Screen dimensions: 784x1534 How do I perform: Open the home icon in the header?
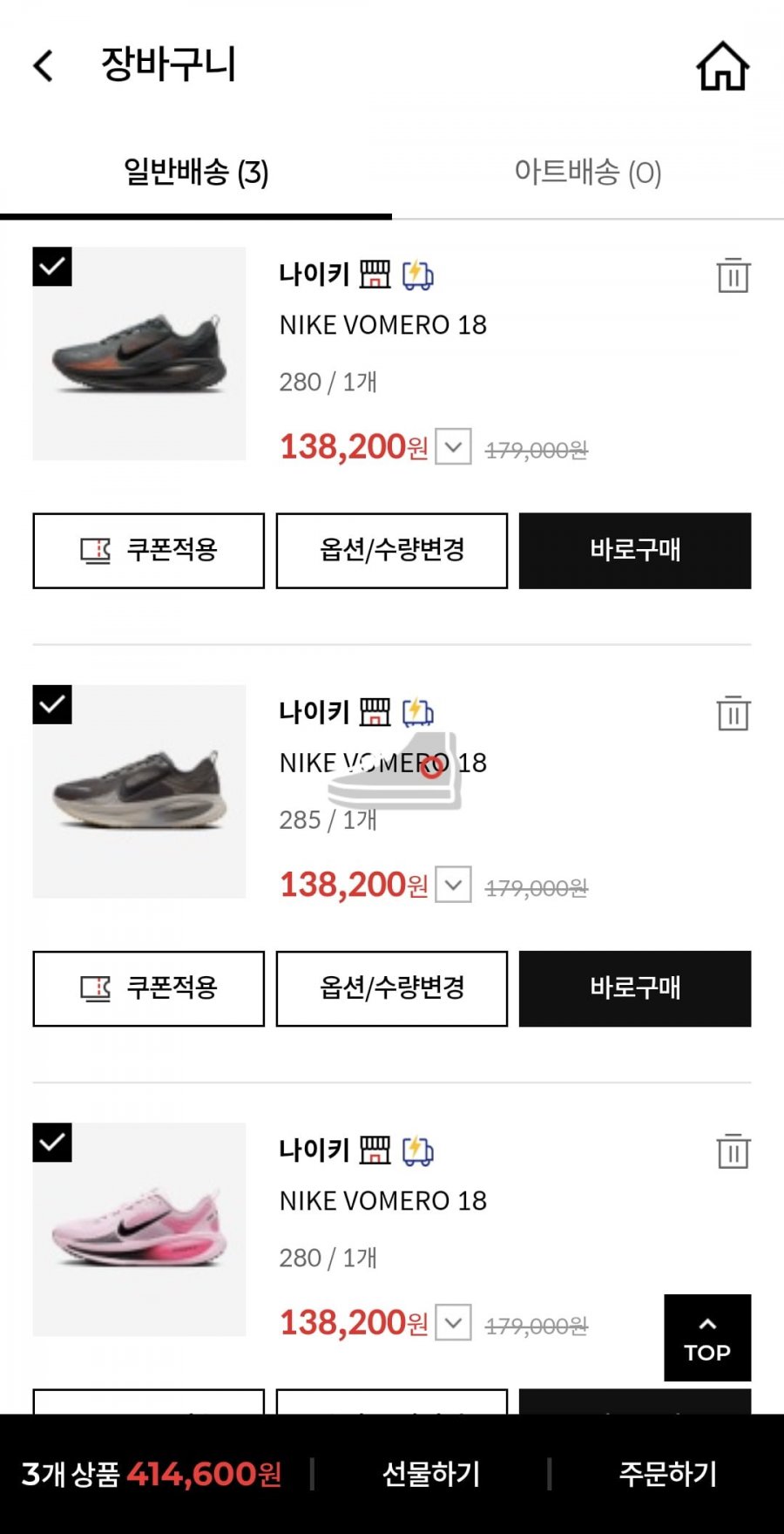click(x=722, y=66)
